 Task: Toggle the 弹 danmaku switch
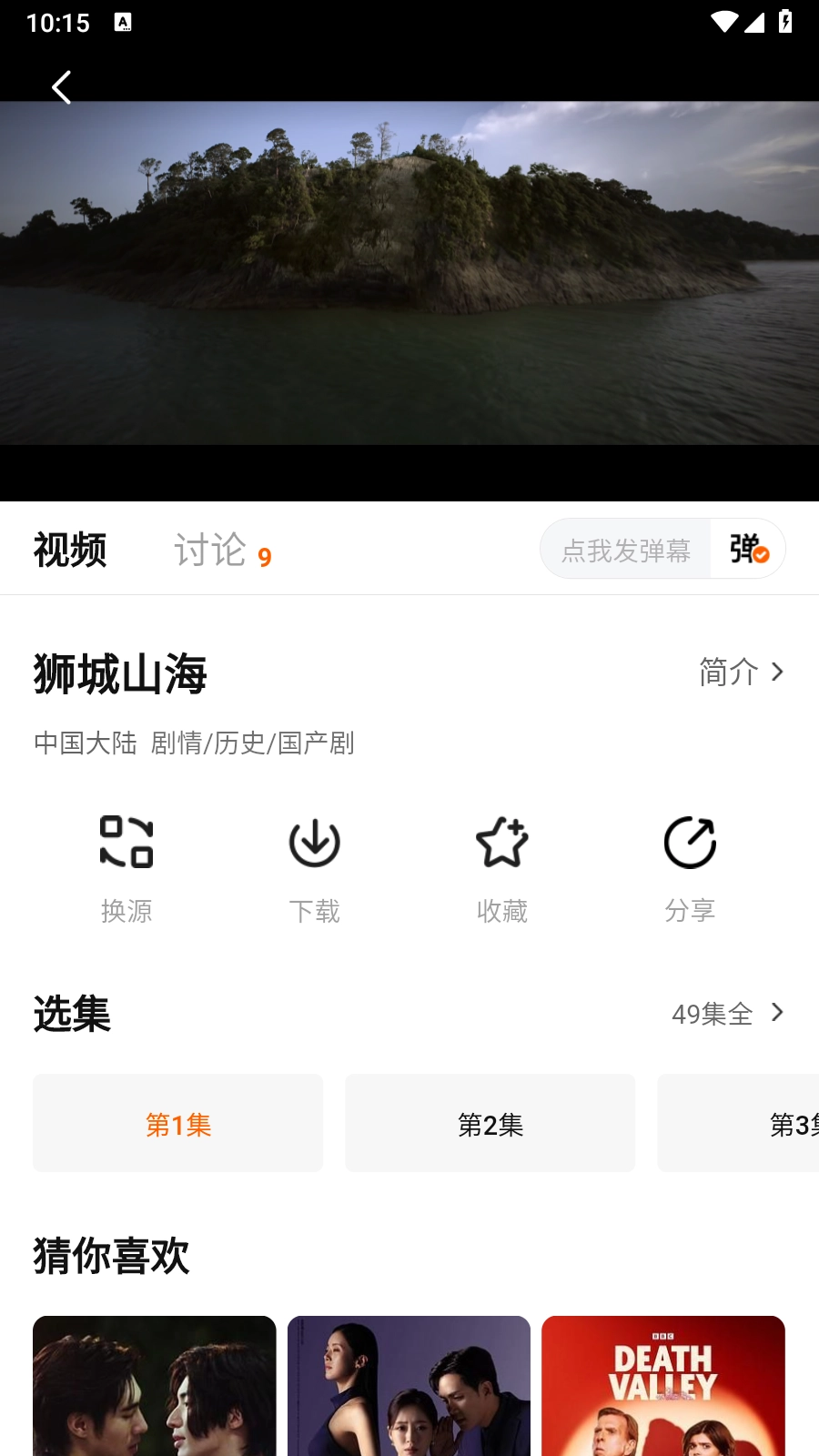coord(749,549)
